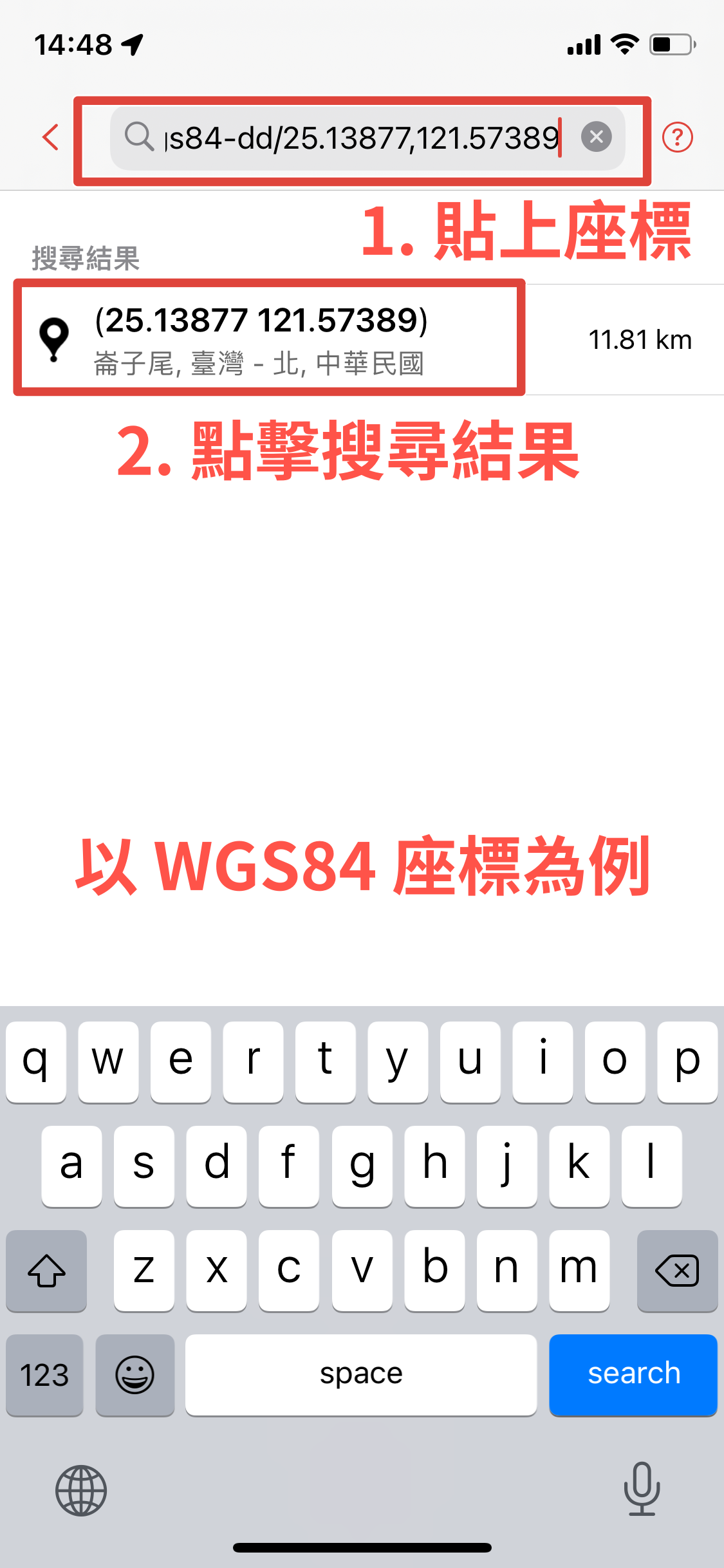The image size is (724, 1568).
Task: Tap the coordinate search field
Action: 360,138
